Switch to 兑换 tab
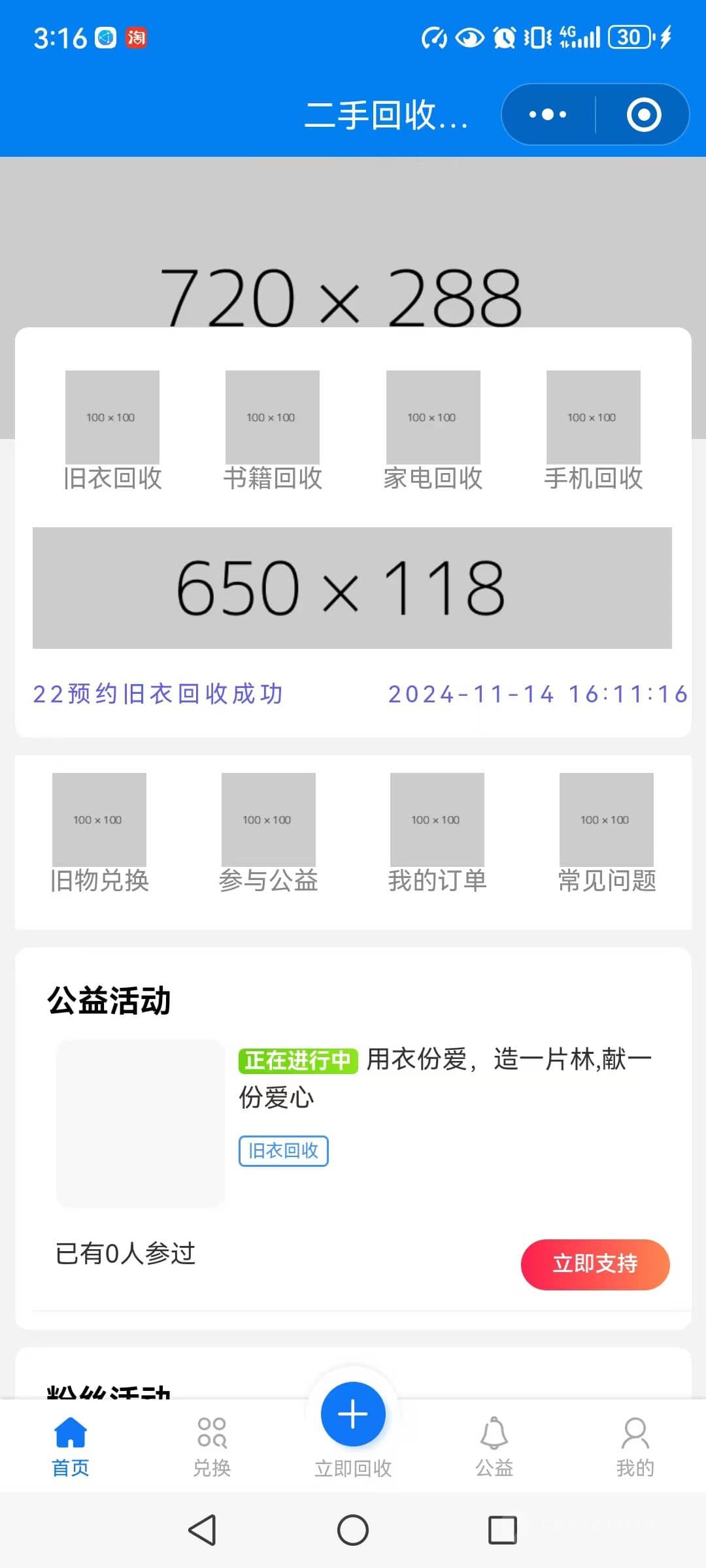The width and height of the screenshot is (706, 1568). click(x=212, y=1446)
